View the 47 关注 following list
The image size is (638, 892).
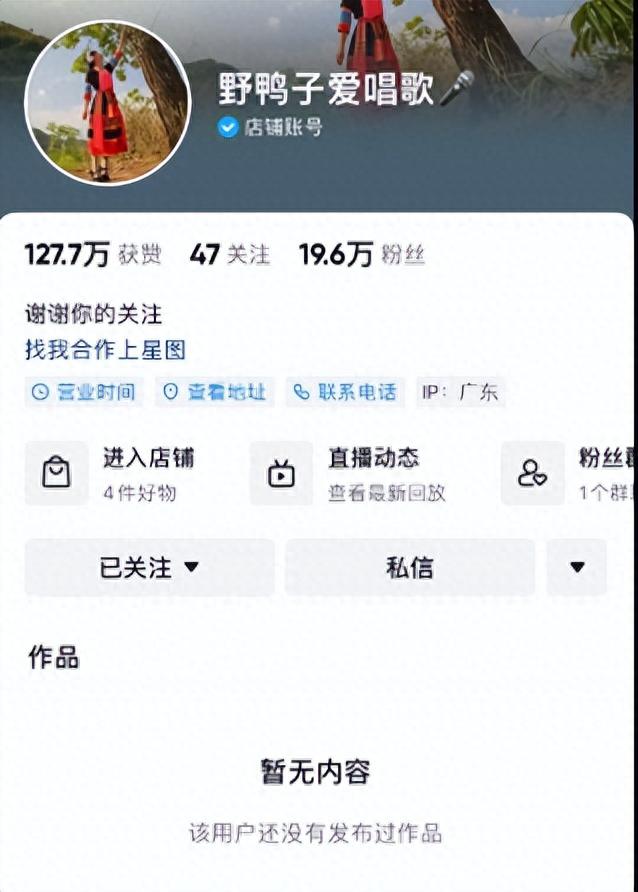(x=230, y=255)
